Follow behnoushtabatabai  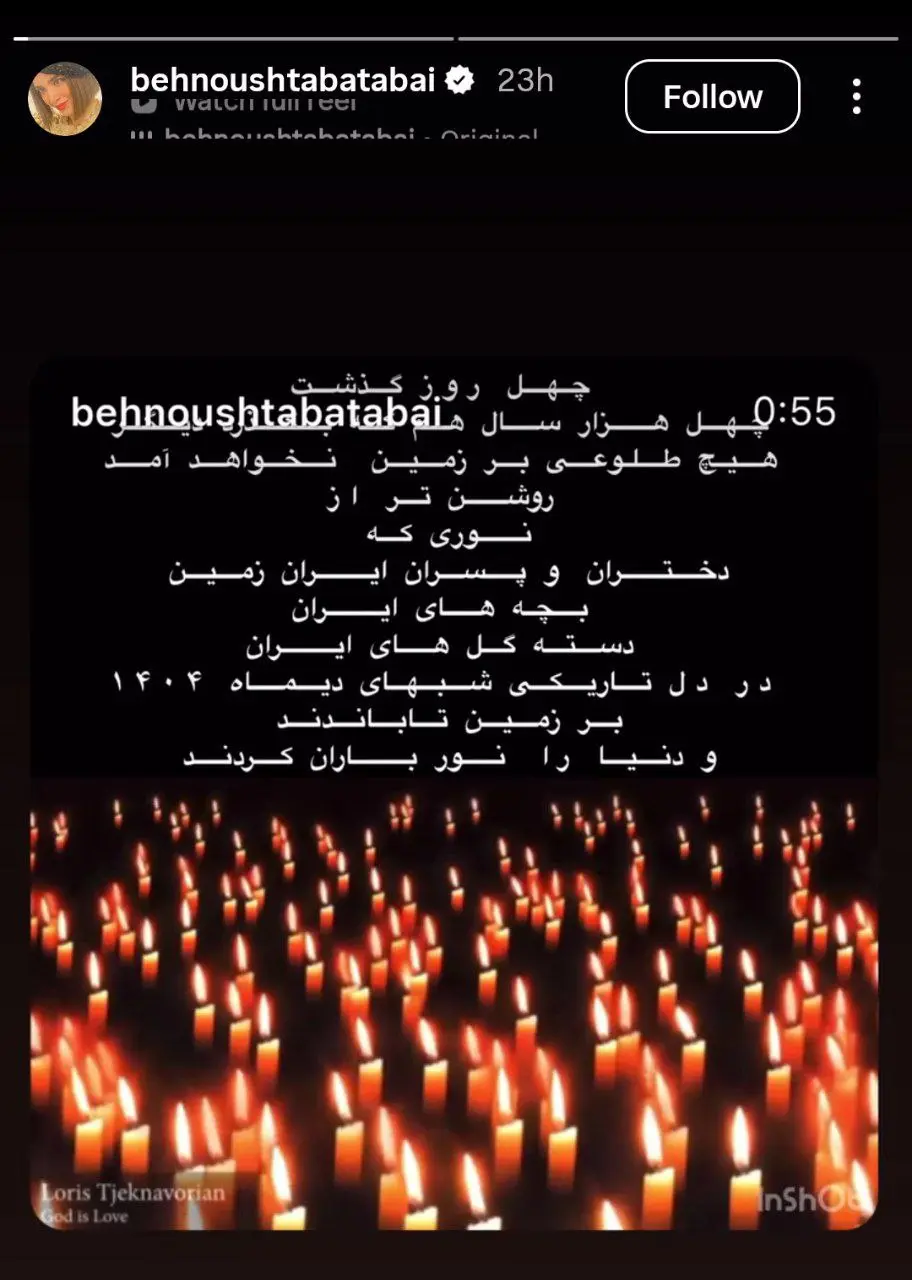coord(712,97)
